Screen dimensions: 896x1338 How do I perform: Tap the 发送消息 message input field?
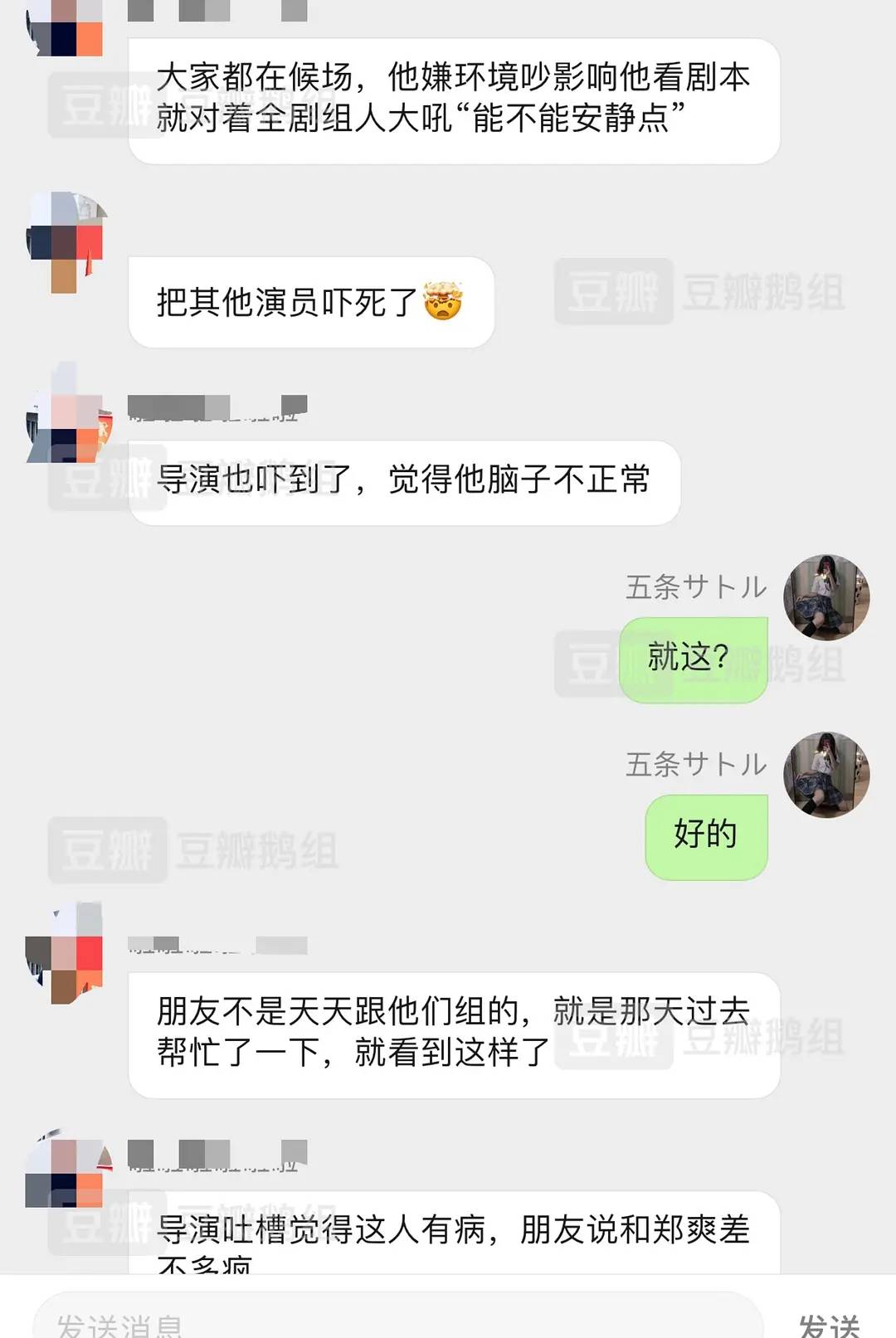point(397,1321)
